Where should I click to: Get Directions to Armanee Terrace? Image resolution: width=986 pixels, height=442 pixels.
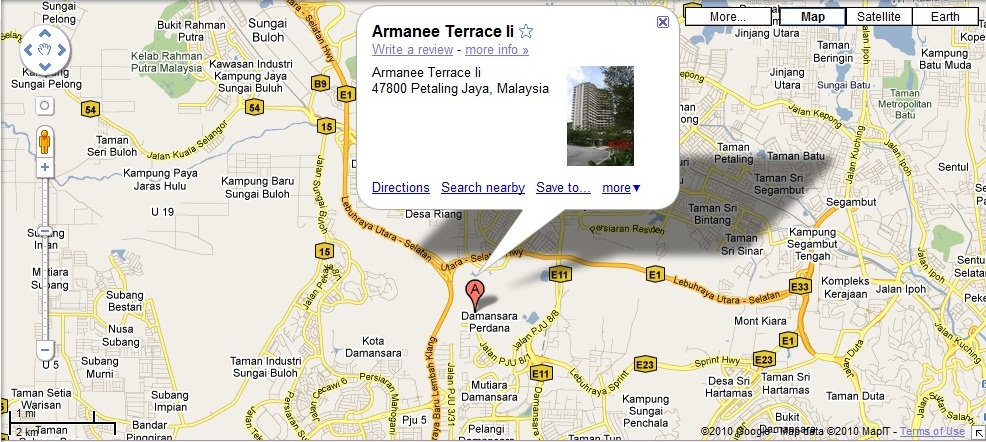coord(400,187)
